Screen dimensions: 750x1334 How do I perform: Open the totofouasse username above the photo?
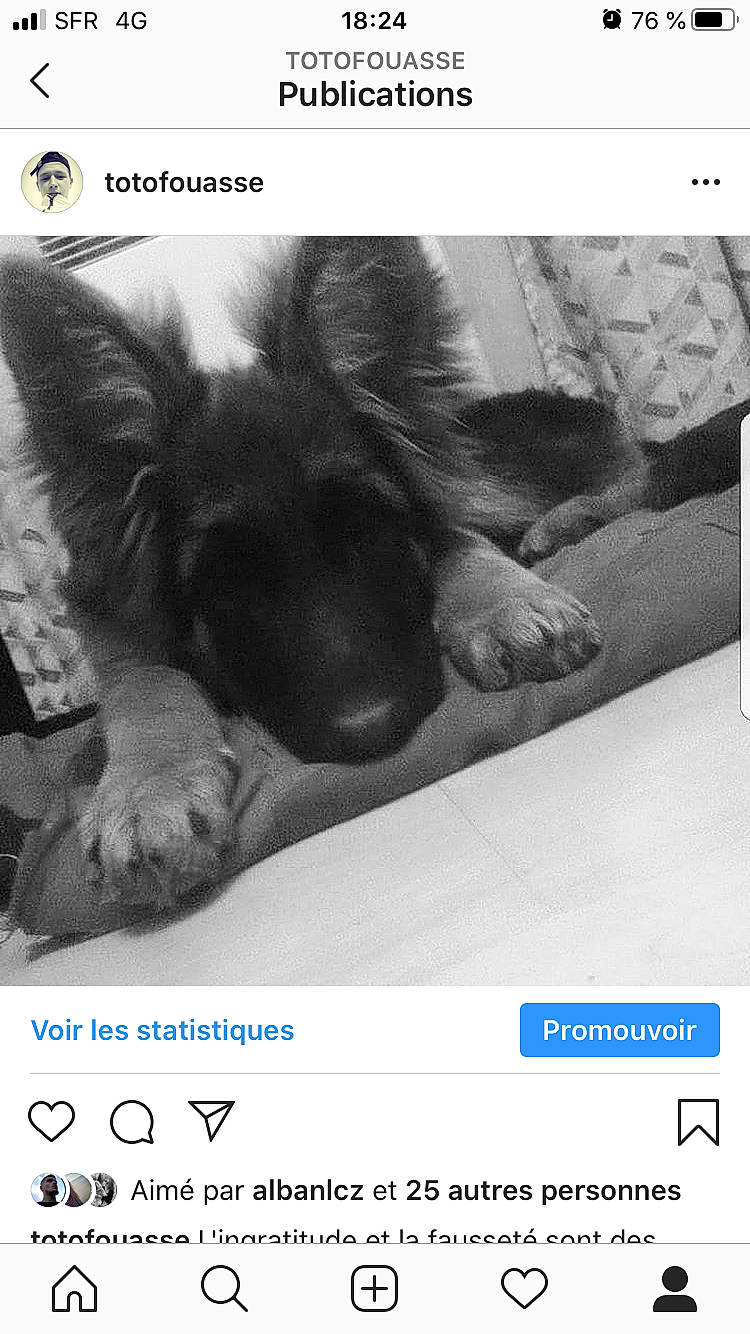[x=184, y=182]
